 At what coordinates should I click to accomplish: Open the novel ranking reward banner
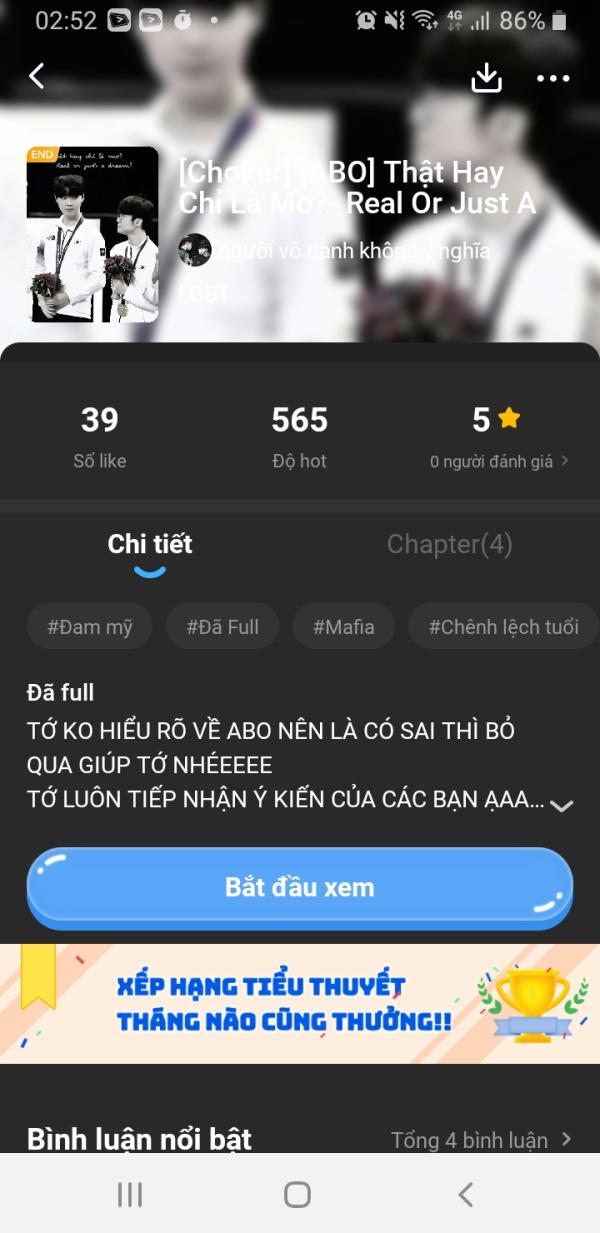tap(300, 1003)
